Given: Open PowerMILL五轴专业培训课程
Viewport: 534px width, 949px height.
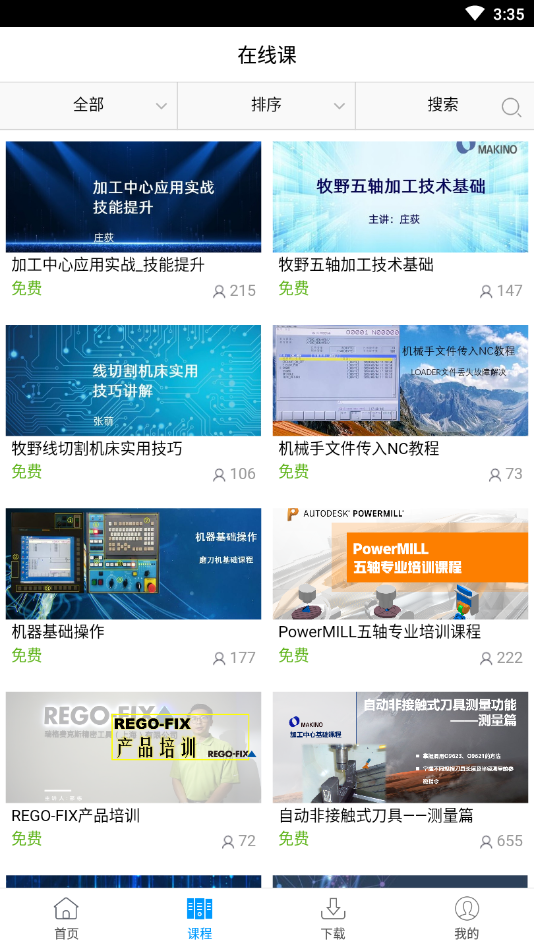Looking at the screenshot, I should (x=400, y=587).
